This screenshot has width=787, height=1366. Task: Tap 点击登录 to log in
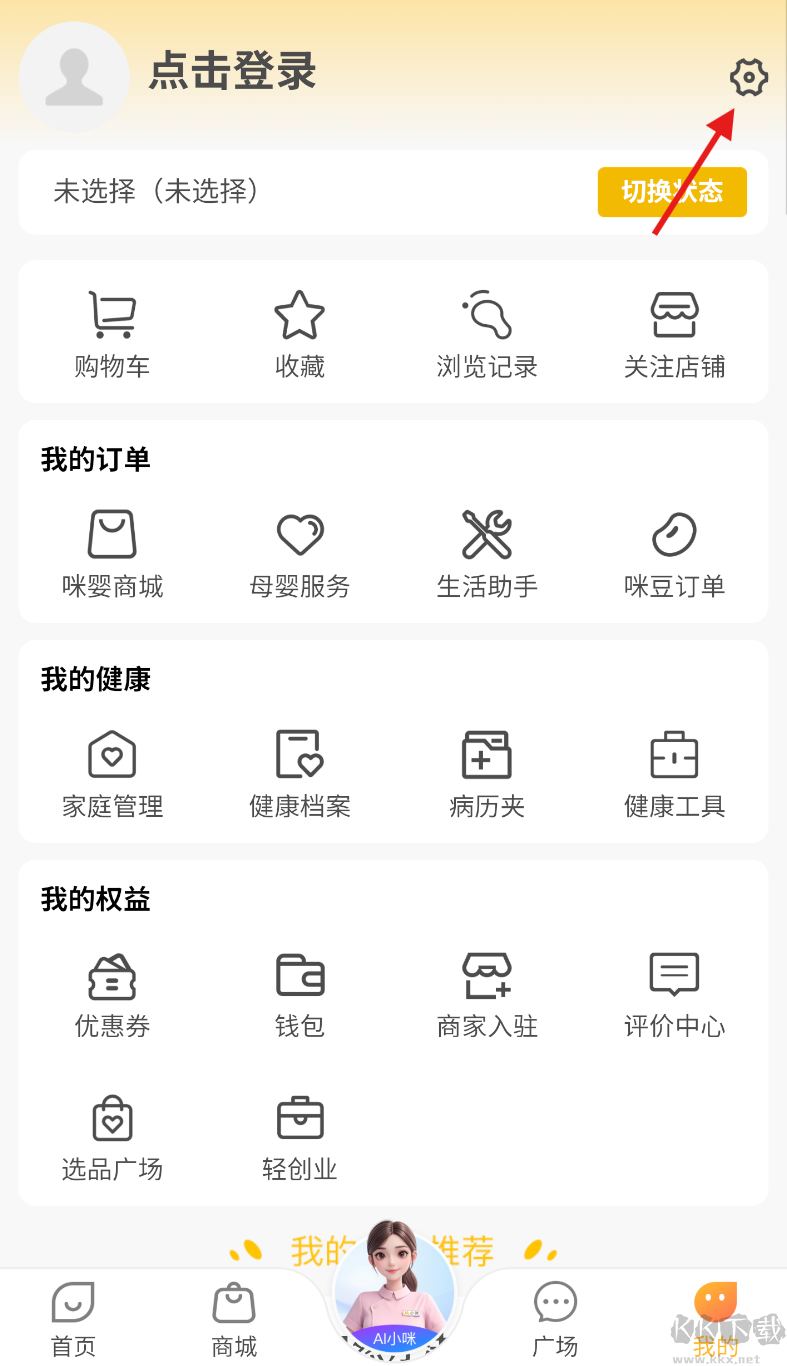point(231,72)
